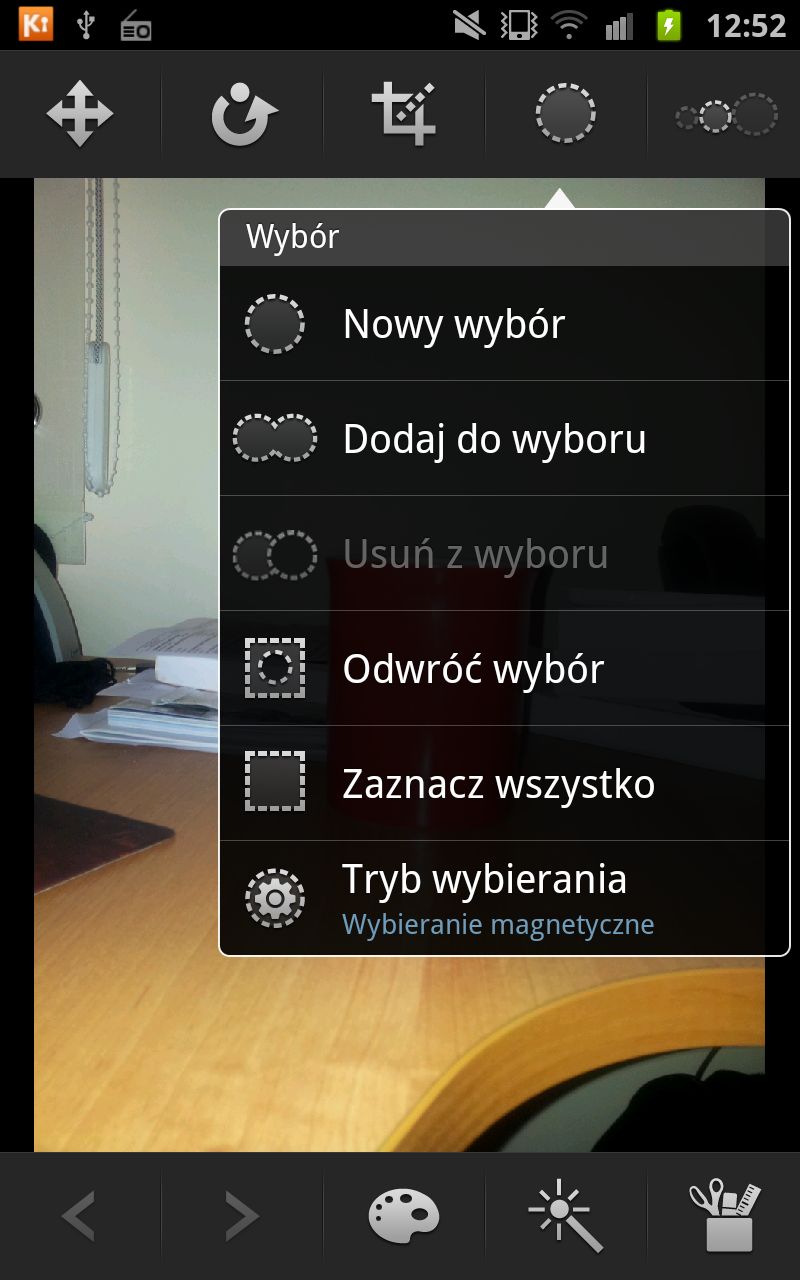Choose Nowy wybór
The height and width of the screenshot is (1280, 800).
504,324
